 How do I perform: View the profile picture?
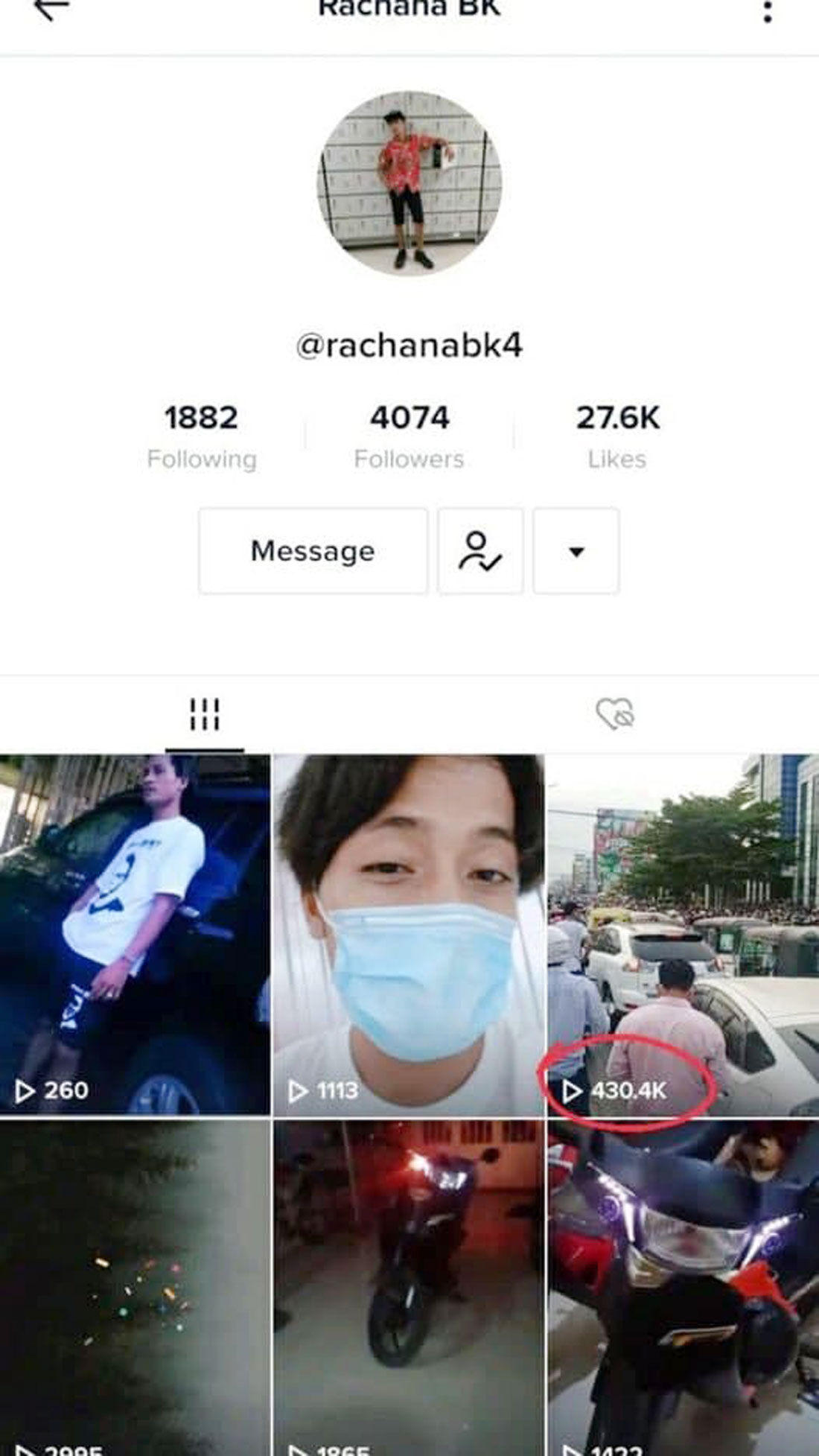pyautogui.click(x=409, y=183)
